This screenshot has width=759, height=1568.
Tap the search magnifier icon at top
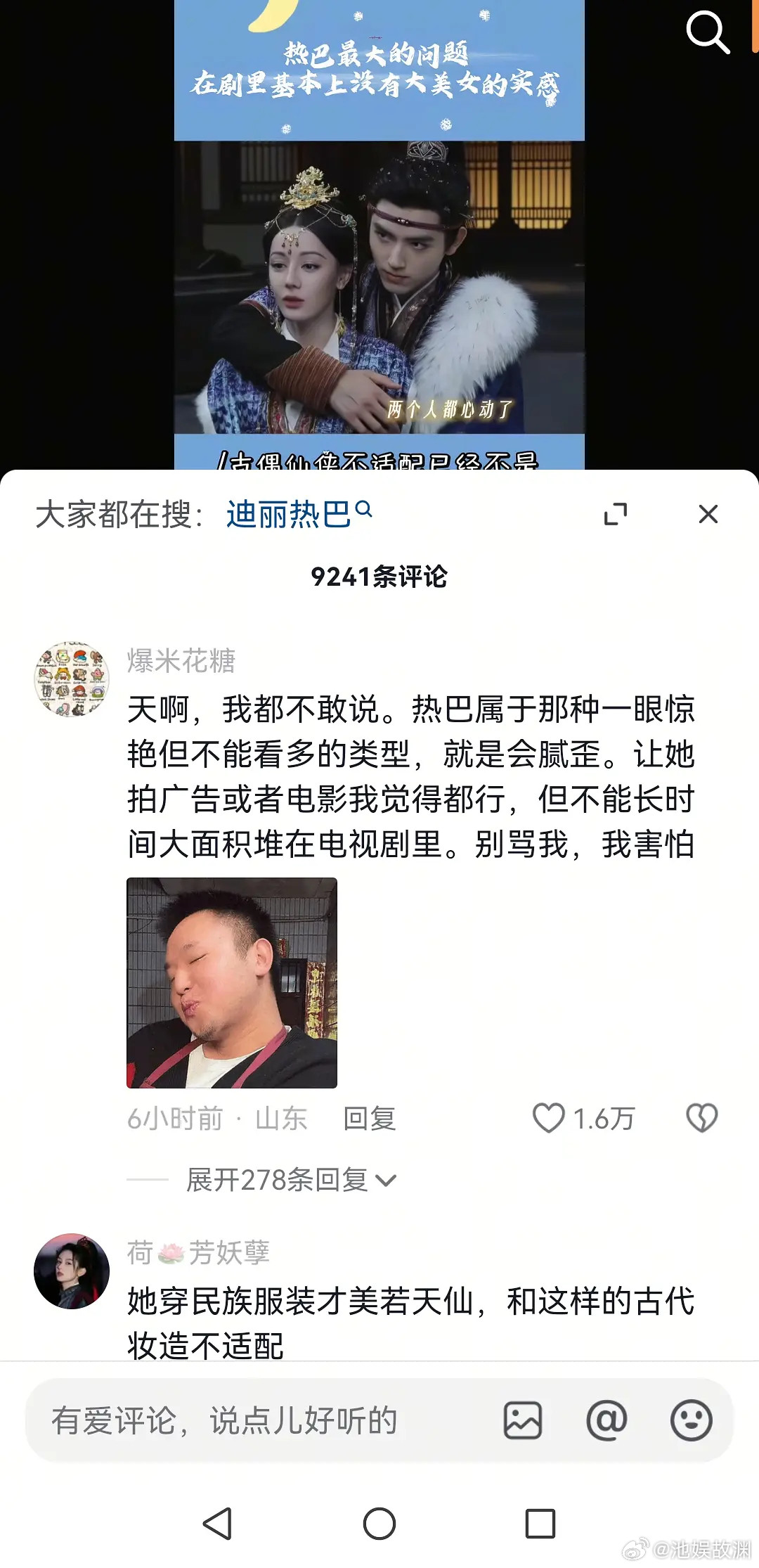click(x=710, y=32)
